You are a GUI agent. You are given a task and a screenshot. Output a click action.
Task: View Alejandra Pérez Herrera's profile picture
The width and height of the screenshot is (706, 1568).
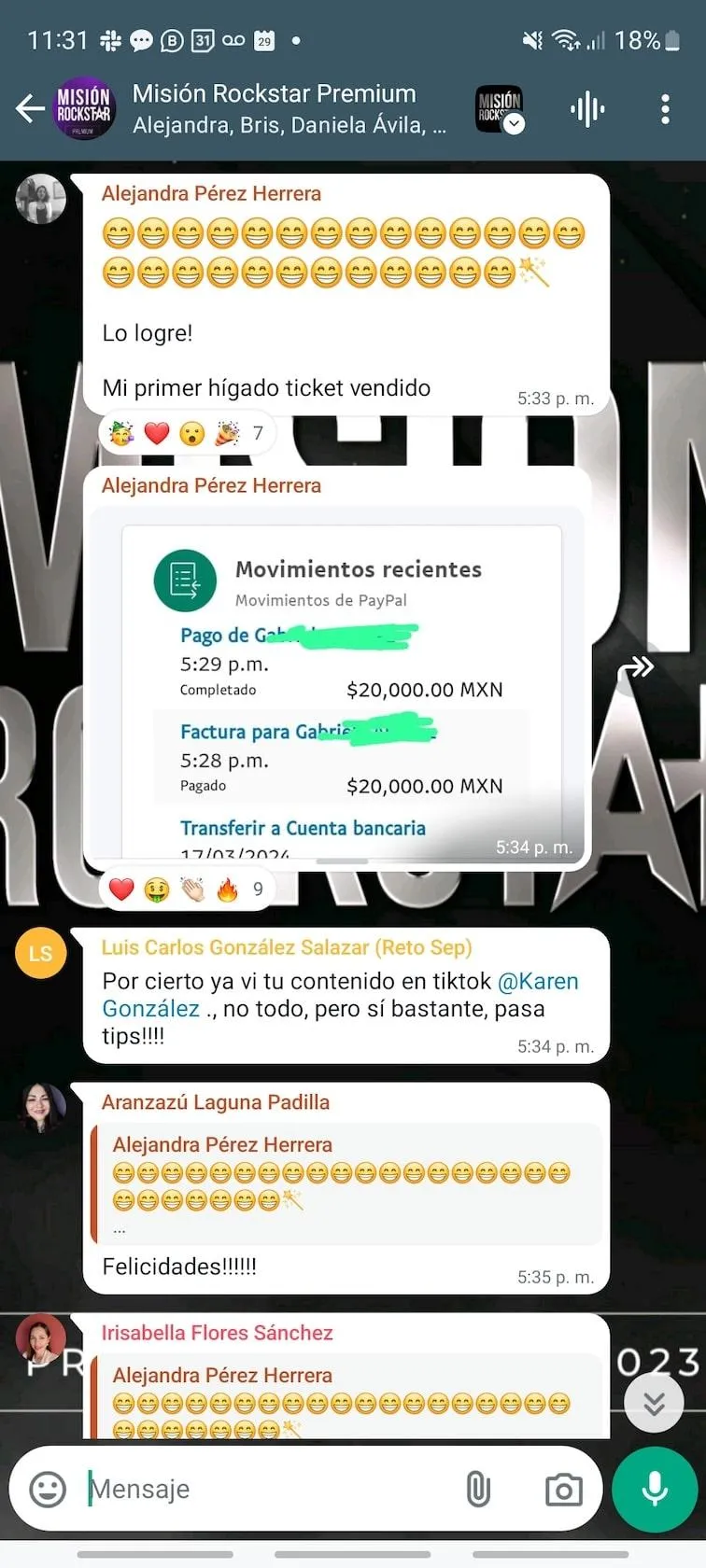coord(41,199)
